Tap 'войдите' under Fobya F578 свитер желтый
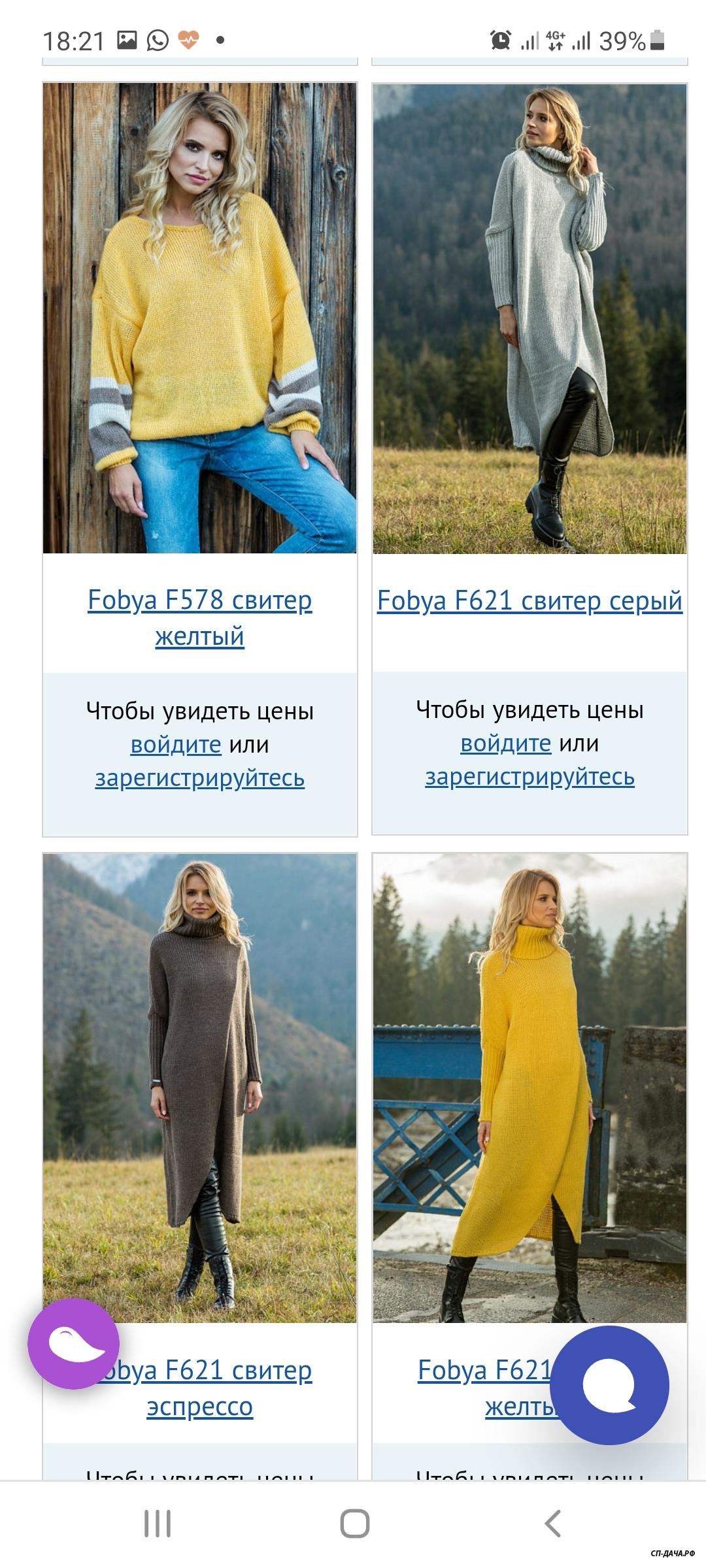 coord(176,745)
